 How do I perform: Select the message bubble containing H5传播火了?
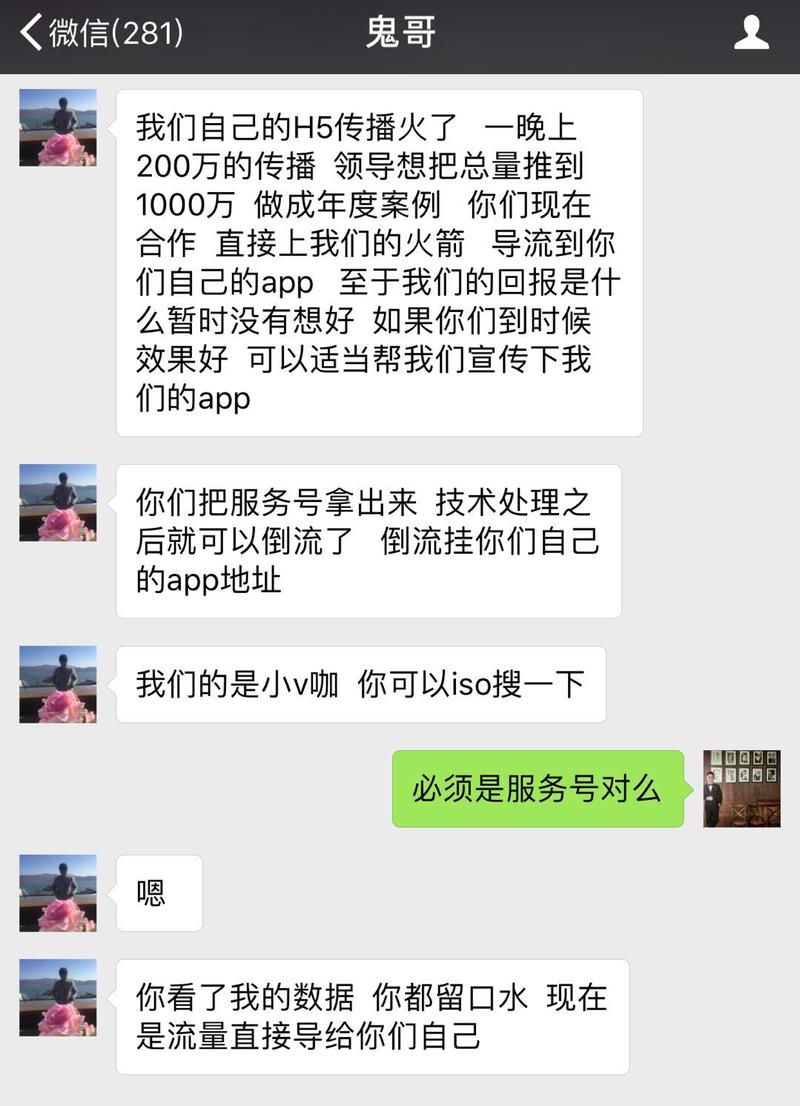coord(378,265)
